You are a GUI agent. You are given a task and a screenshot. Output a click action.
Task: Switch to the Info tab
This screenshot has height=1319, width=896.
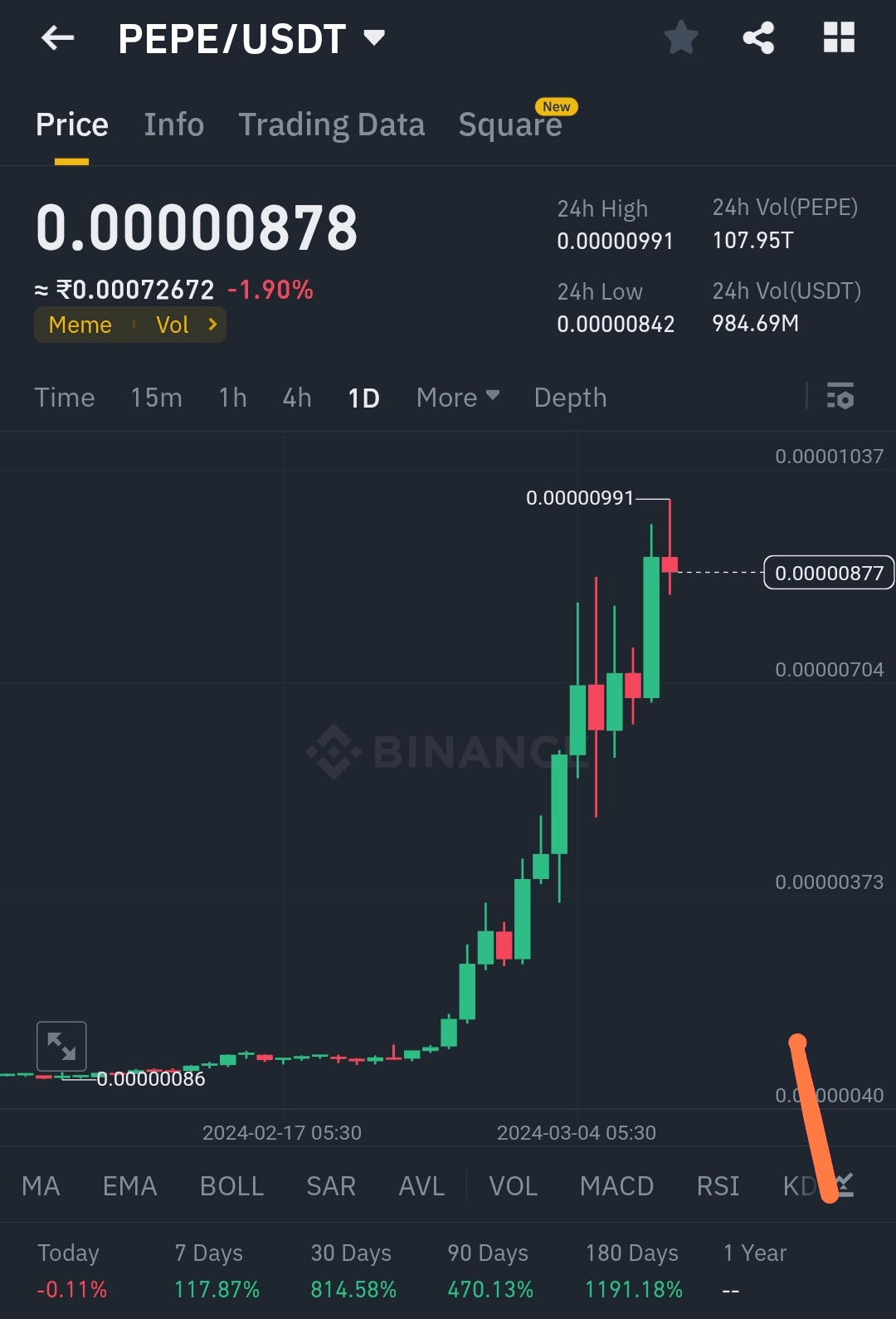point(173,125)
